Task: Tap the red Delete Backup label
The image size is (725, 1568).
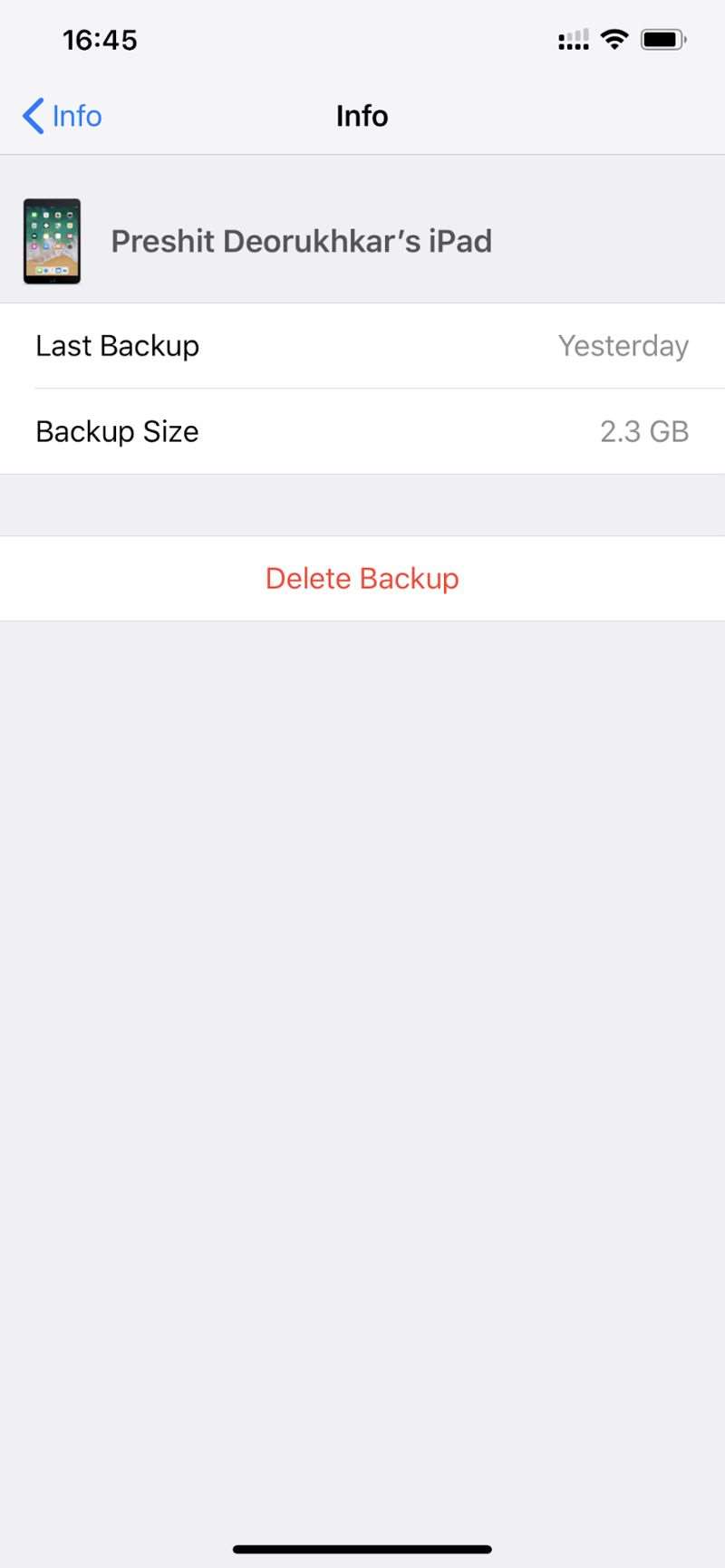Action: click(362, 578)
